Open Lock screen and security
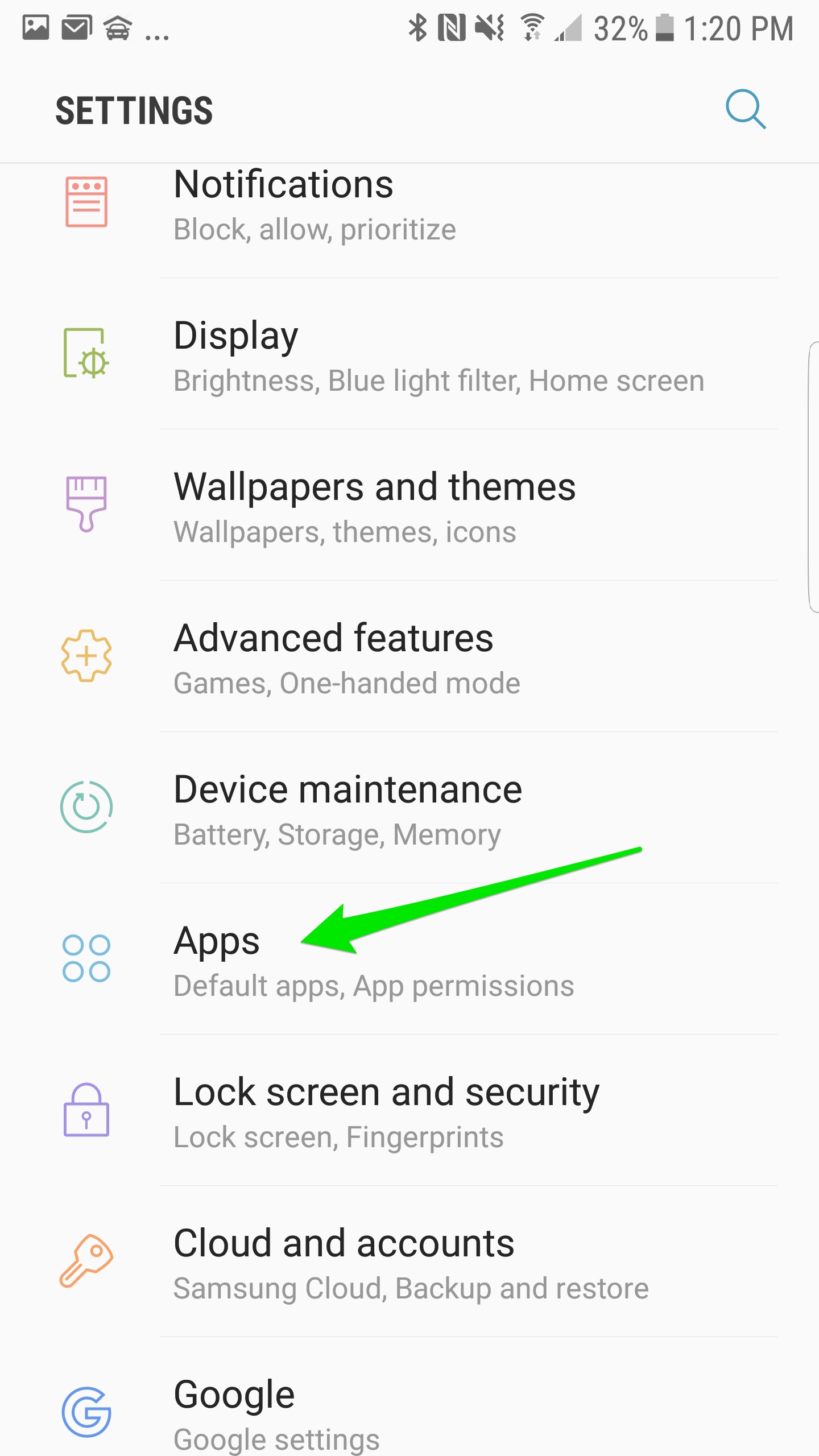Viewport: 819px width, 1456px height. click(409, 1112)
